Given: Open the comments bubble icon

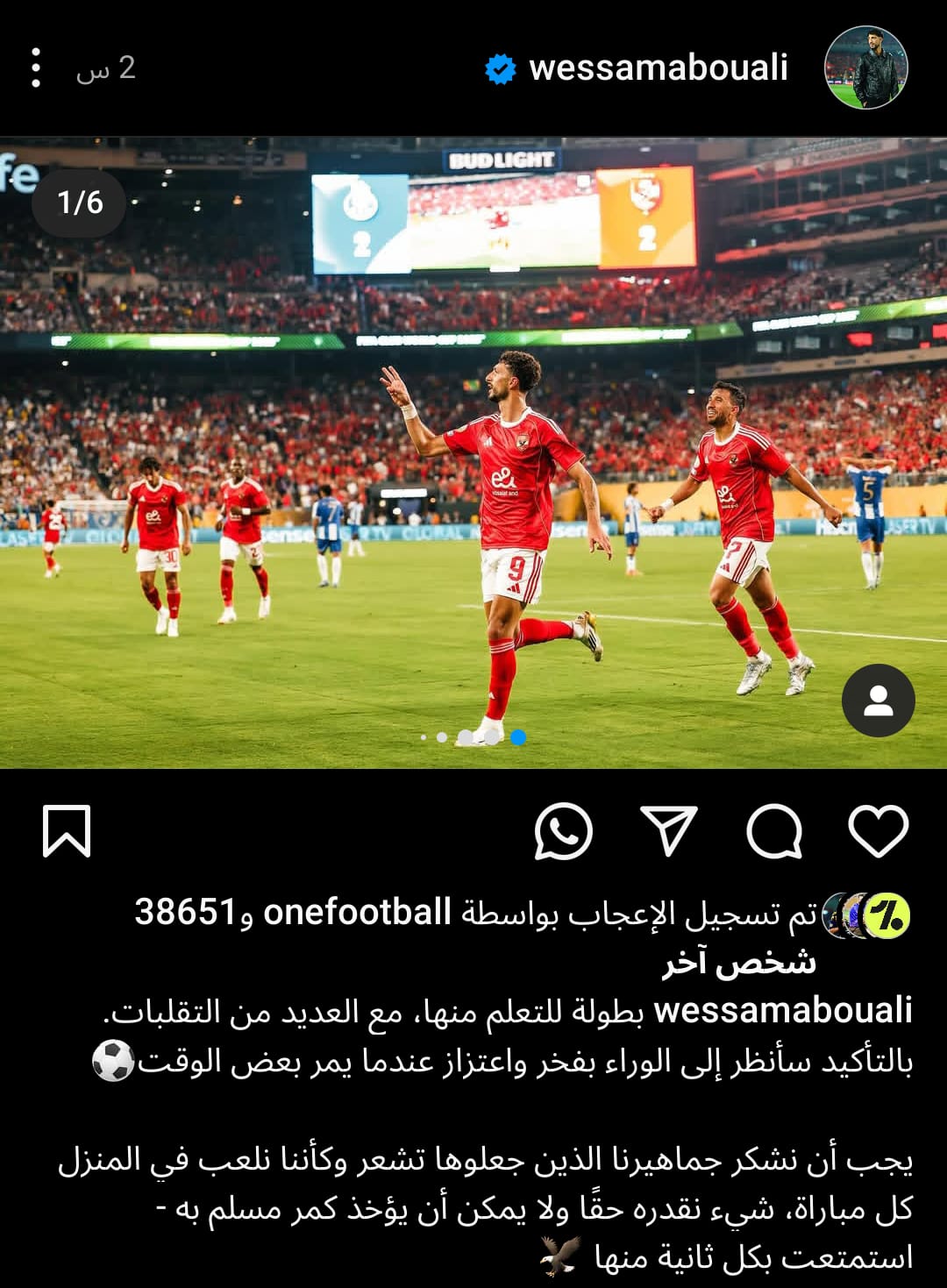Looking at the screenshot, I should (x=774, y=830).
